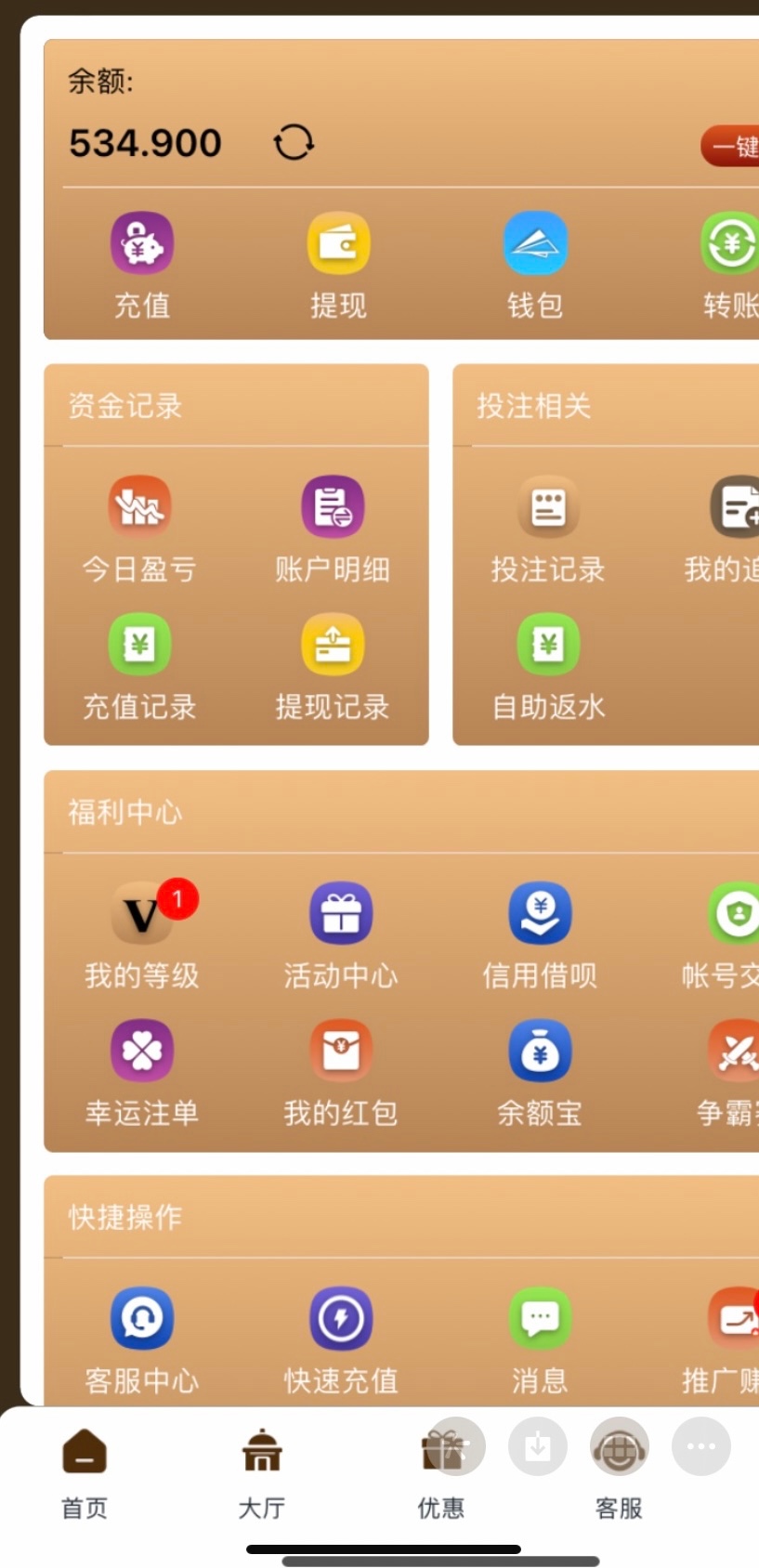Contact 客服中心 support center

click(141, 1319)
